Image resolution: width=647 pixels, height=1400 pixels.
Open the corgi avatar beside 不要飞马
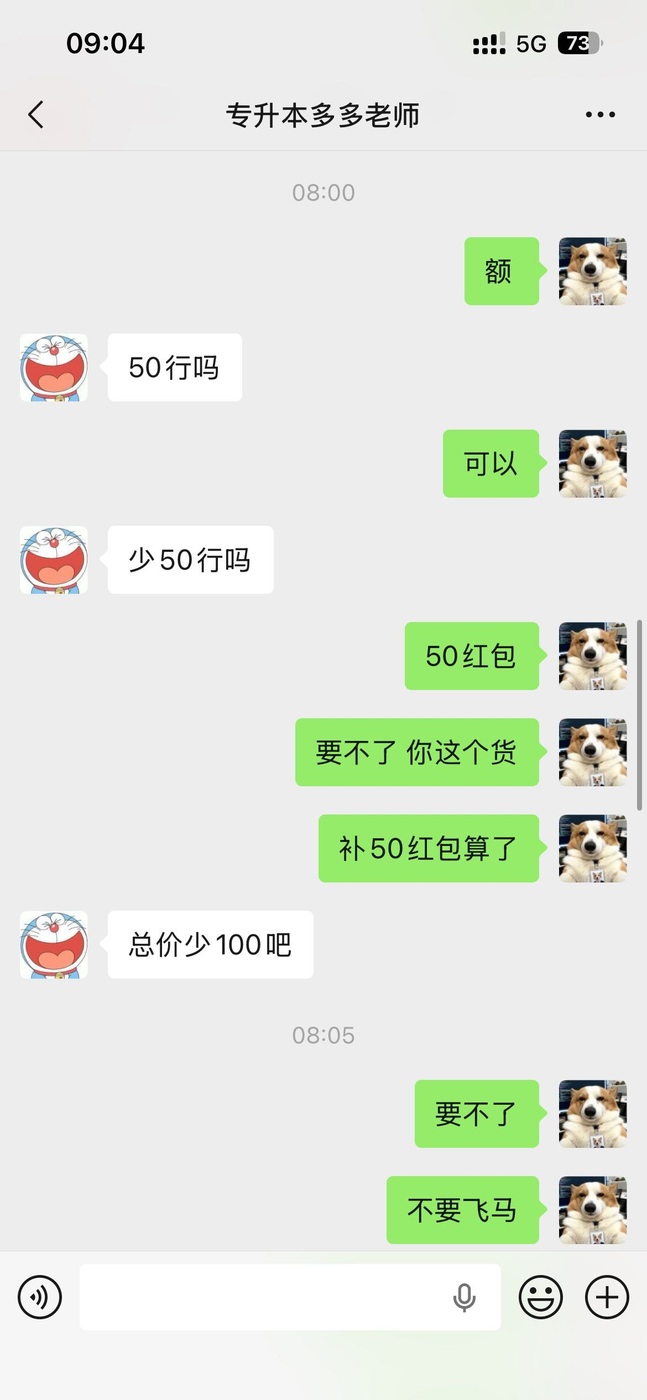[592, 1210]
